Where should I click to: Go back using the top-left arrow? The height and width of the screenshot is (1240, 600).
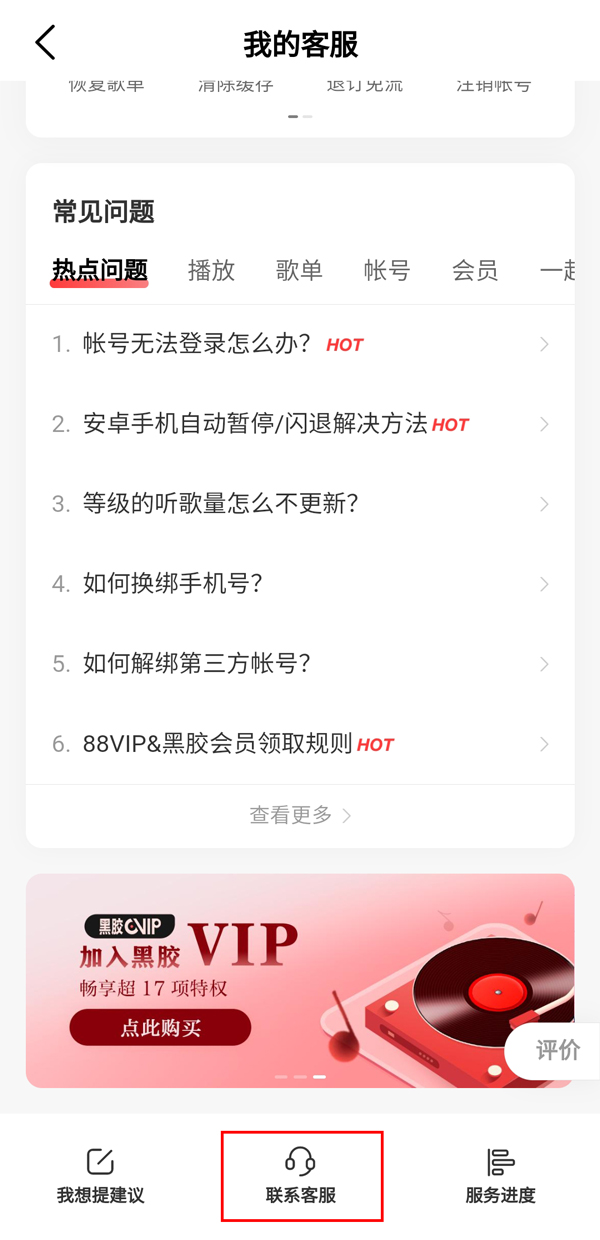pos(45,43)
